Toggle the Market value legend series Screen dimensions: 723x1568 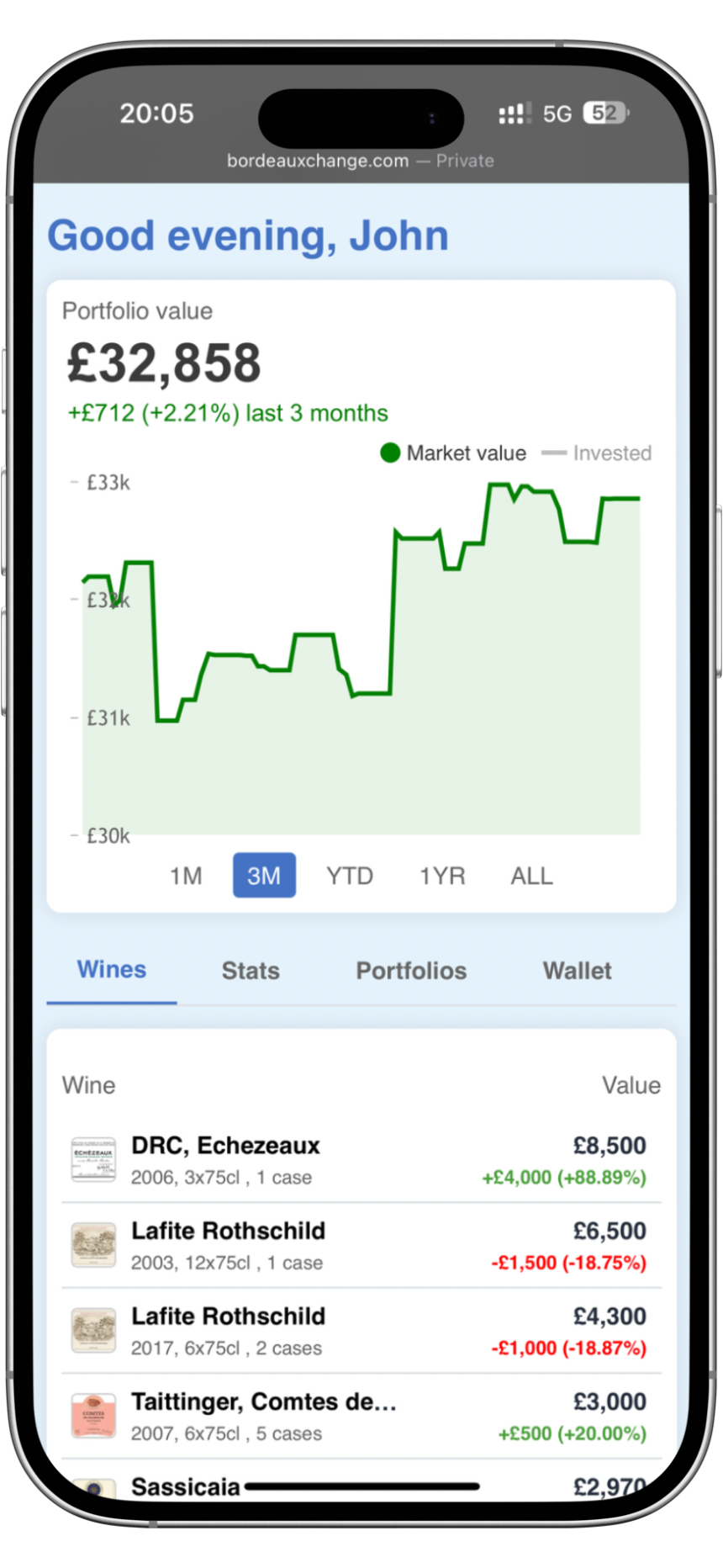454,453
